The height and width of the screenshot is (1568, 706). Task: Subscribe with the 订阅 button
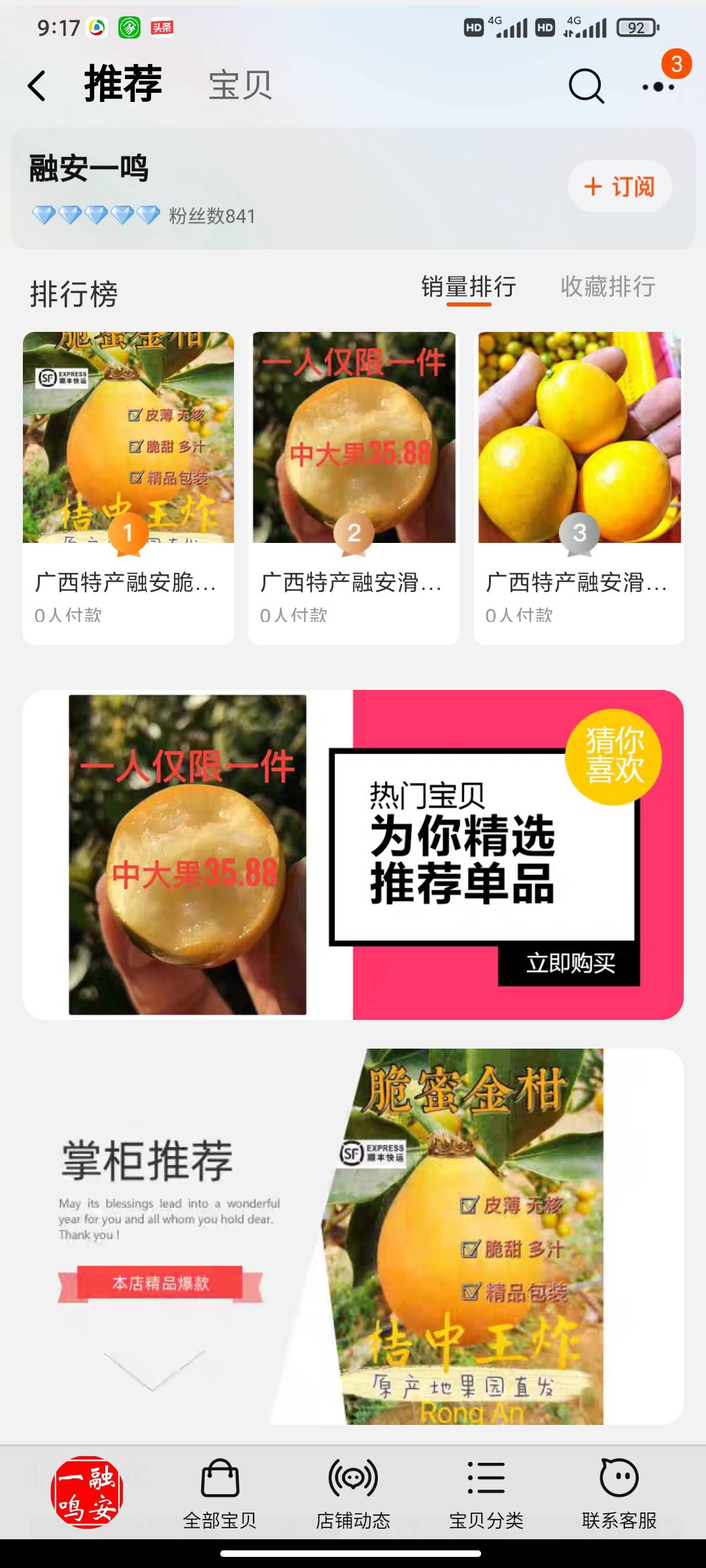pos(619,187)
